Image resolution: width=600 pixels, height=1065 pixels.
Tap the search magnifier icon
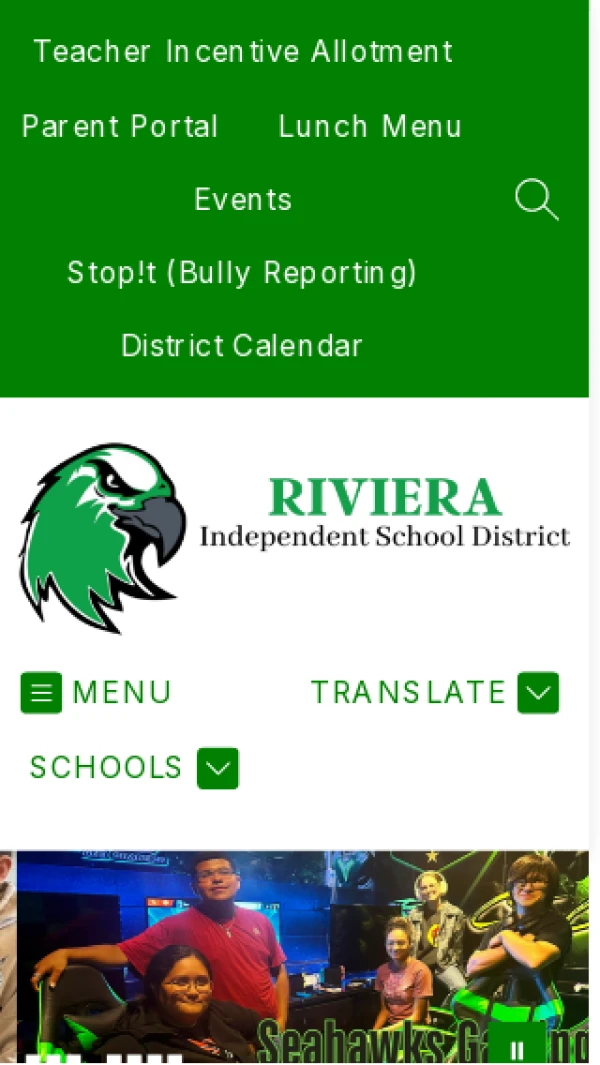536,199
